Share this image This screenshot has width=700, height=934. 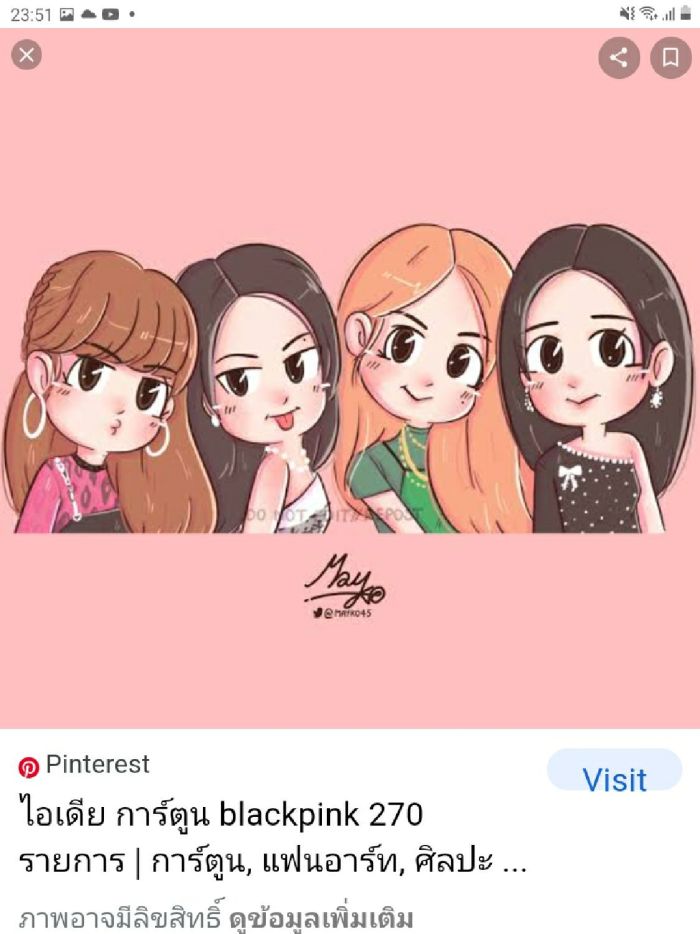click(x=619, y=57)
